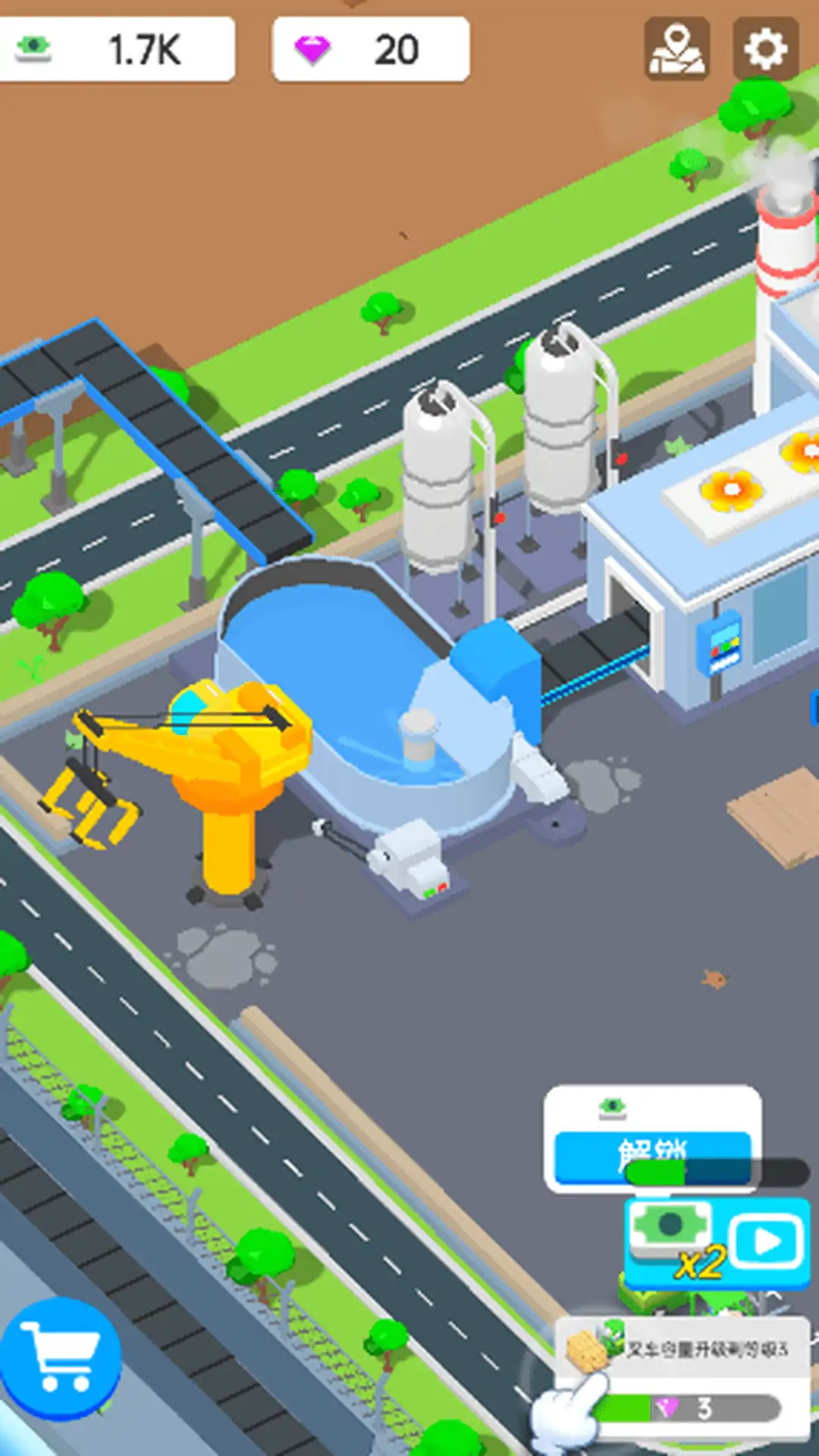The height and width of the screenshot is (1456, 819).
Task: Open the settings gear
Action: coord(765,49)
